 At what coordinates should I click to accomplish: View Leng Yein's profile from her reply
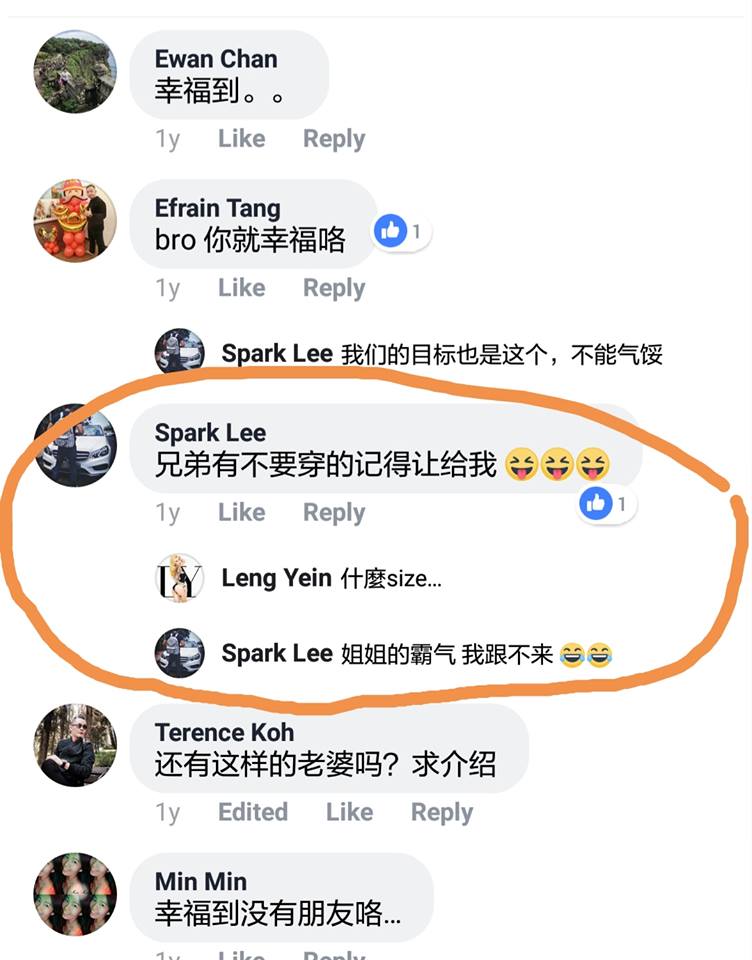point(276,578)
